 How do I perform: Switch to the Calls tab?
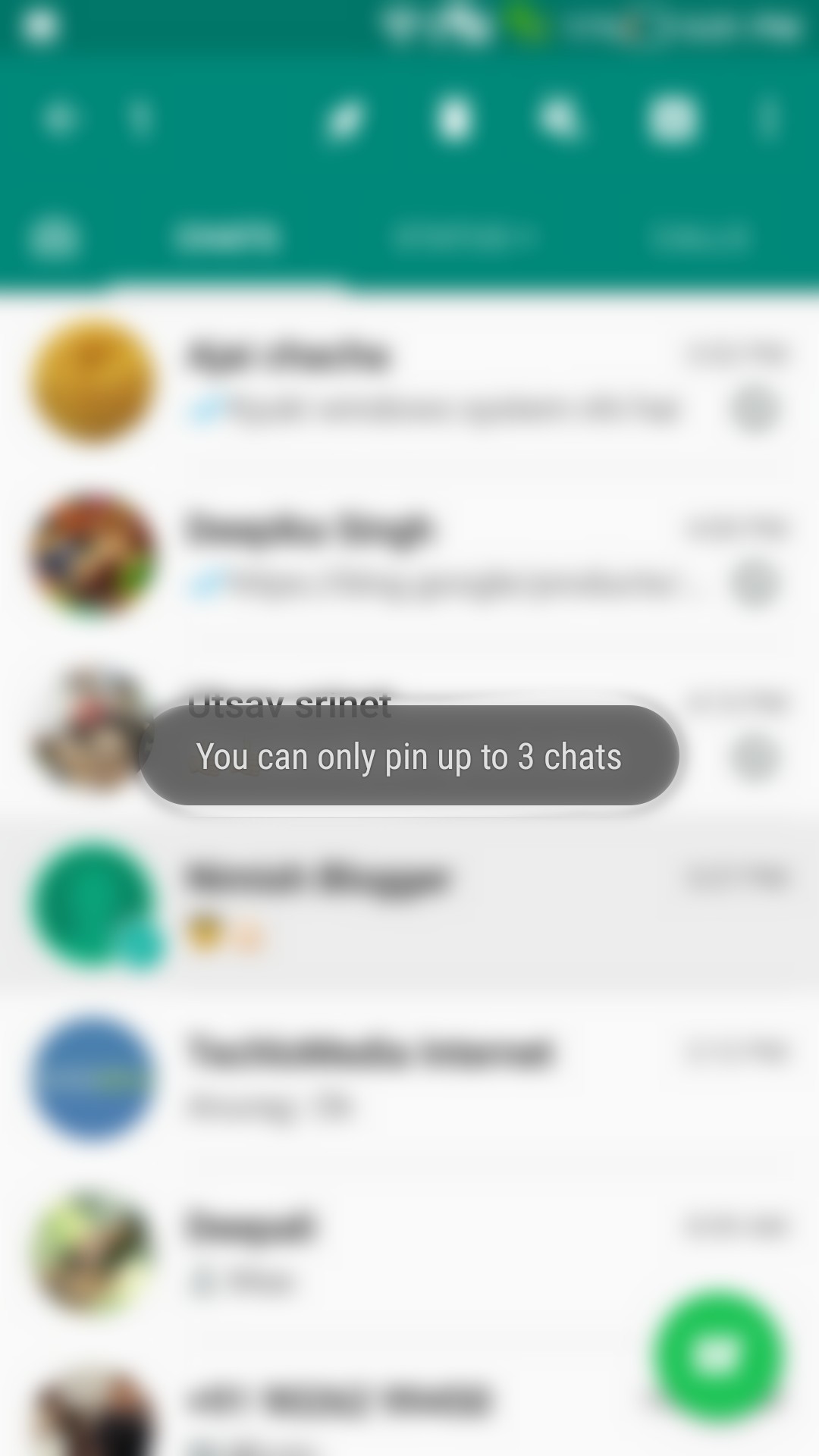coord(699,237)
